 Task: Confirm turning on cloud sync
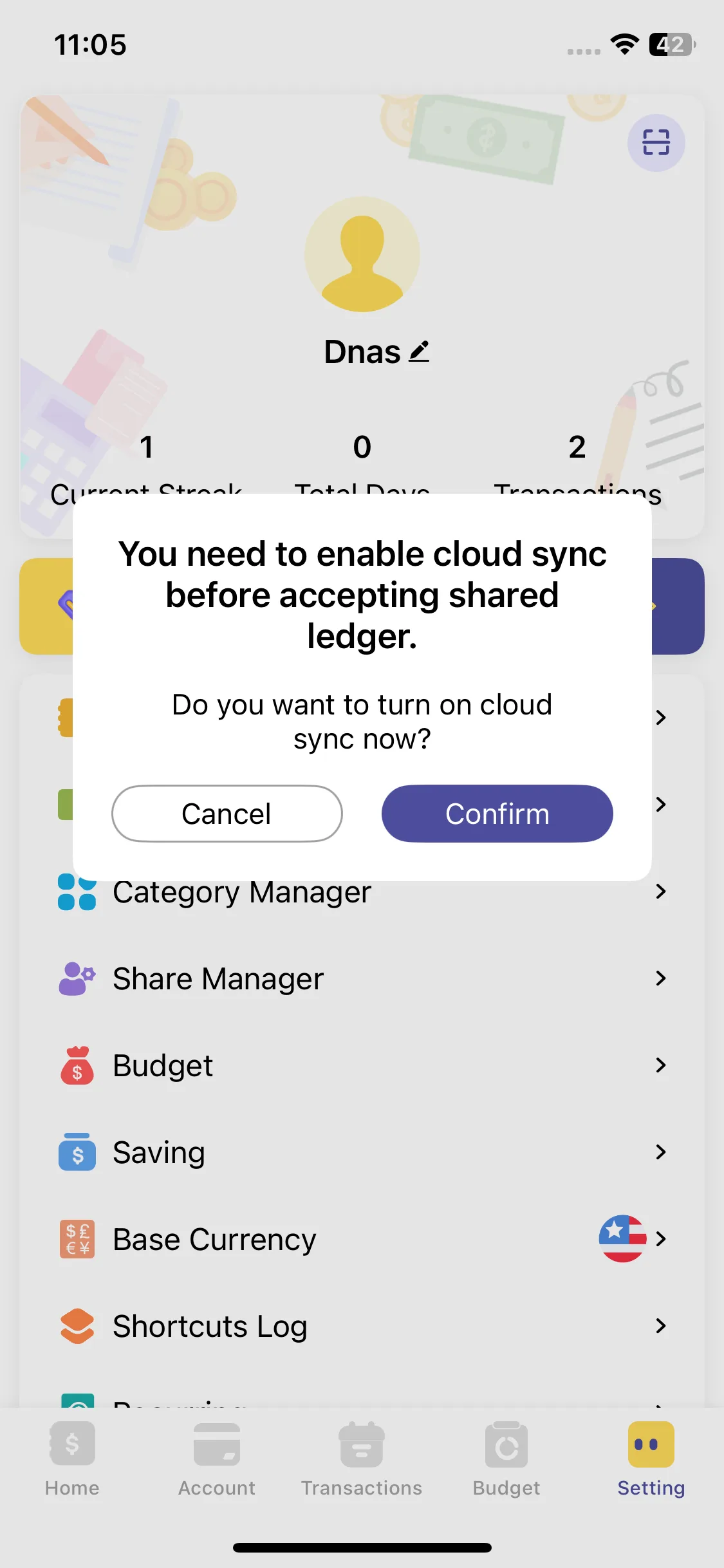[x=497, y=814]
